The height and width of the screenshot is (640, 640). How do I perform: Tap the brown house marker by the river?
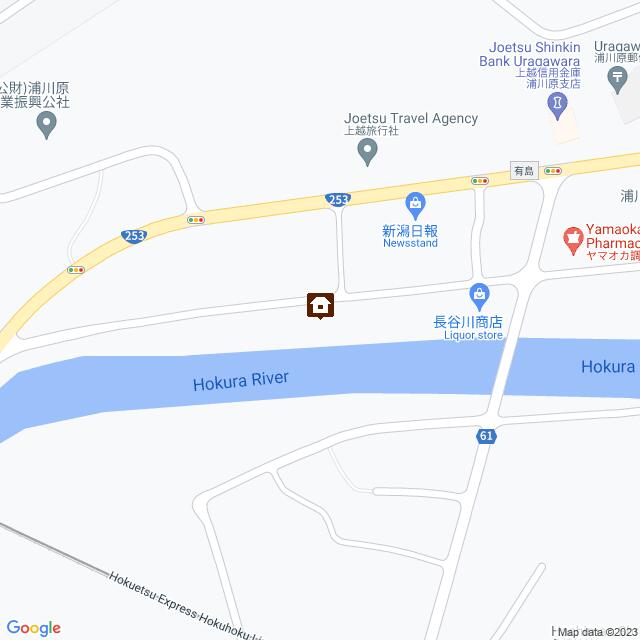[x=320, y=305]
